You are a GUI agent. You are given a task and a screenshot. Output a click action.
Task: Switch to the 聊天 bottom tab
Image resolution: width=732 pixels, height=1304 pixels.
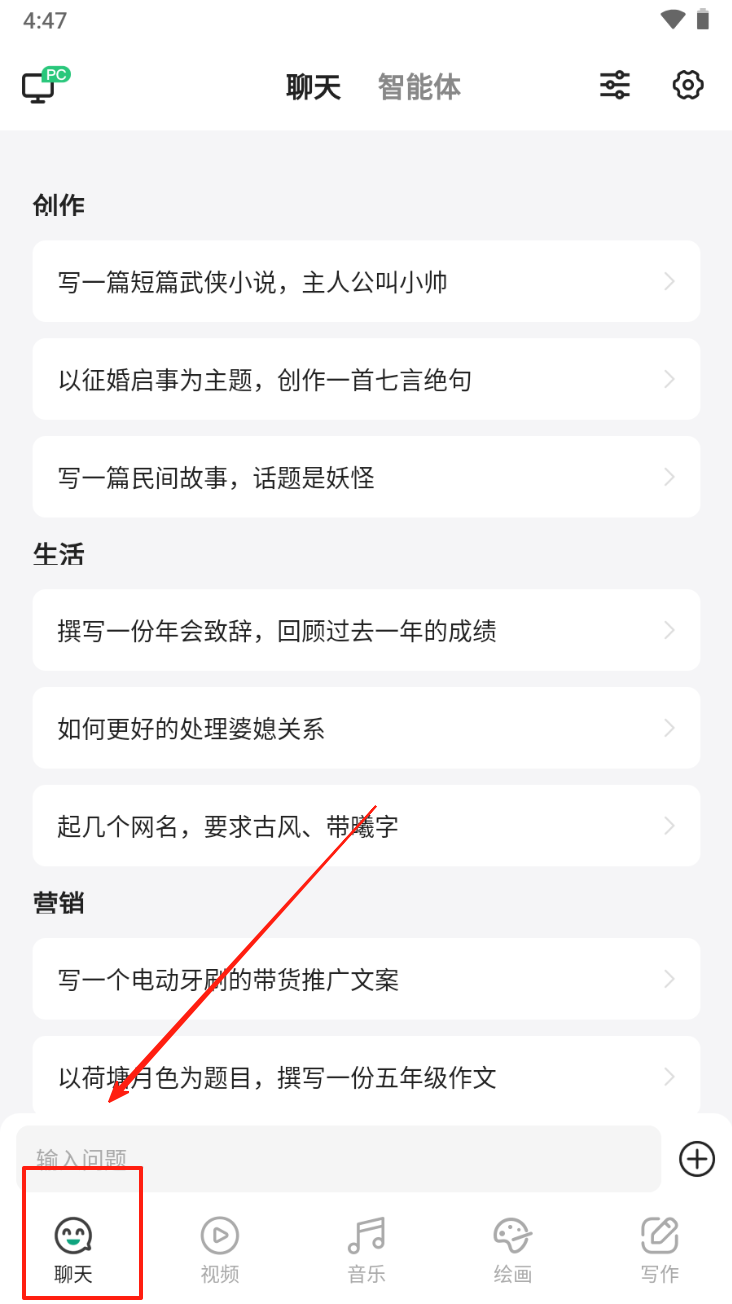click(x=73, y=1249)
